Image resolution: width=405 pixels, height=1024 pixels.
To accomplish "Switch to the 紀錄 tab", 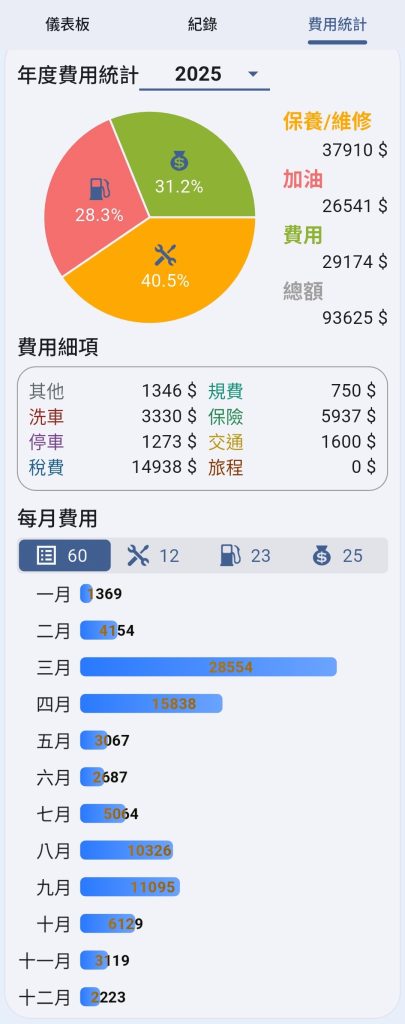I will (x=202, y=25).
